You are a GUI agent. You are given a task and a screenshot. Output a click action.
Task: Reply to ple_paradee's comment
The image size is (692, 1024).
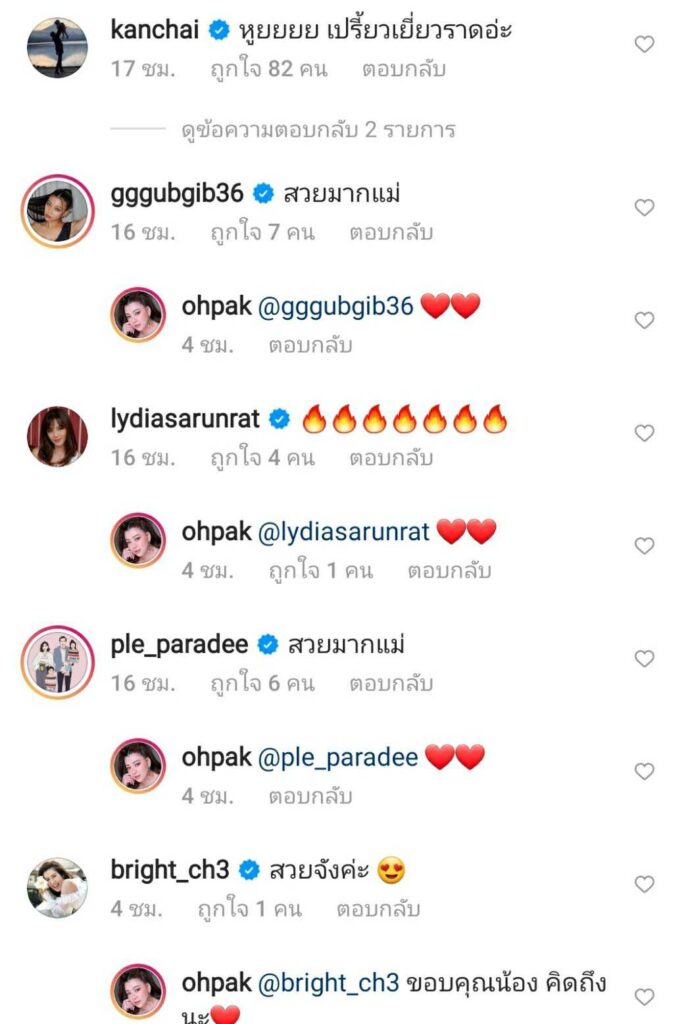tap(390, 685)
